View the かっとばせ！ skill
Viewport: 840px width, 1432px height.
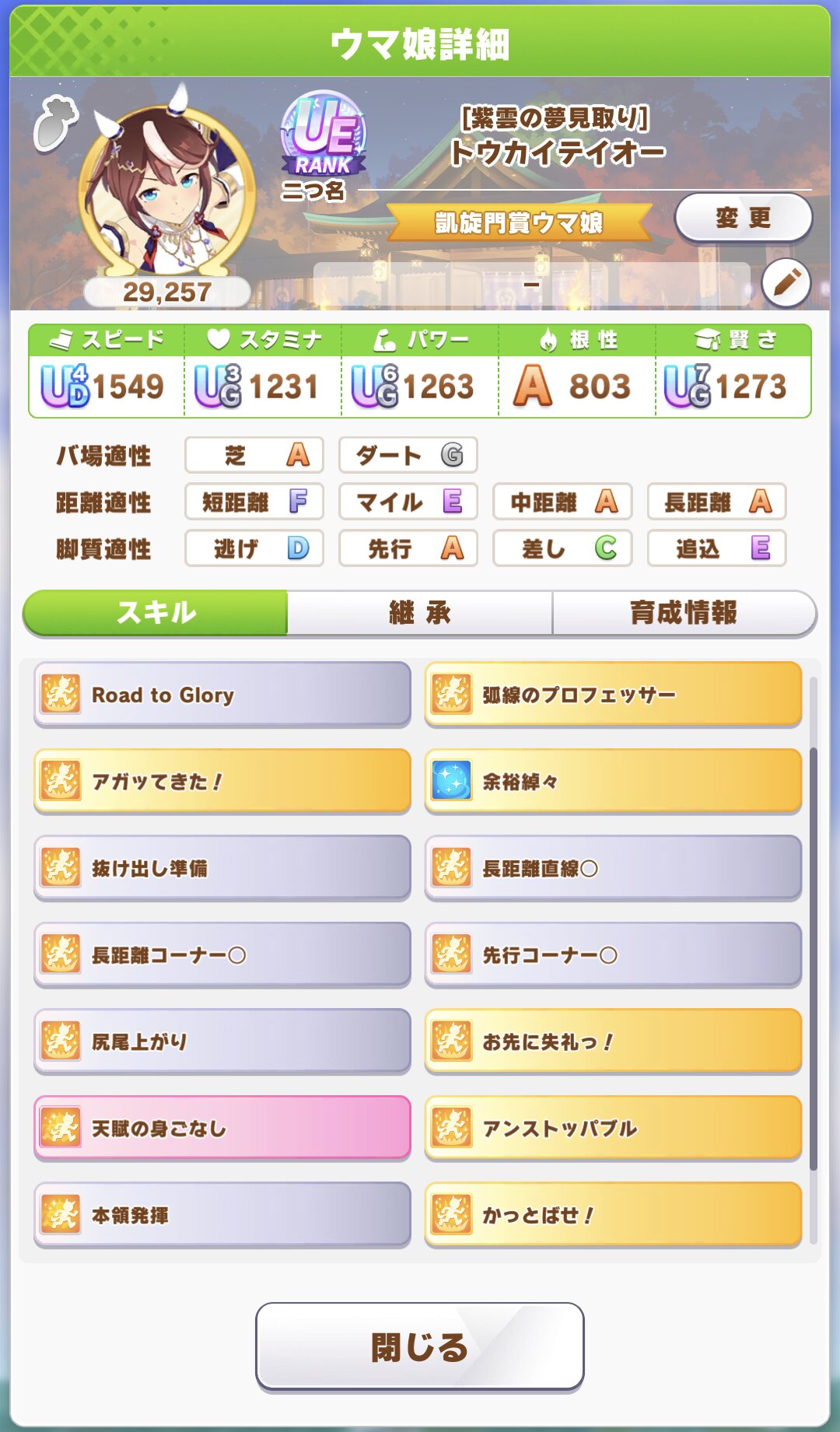[613, 1215]
